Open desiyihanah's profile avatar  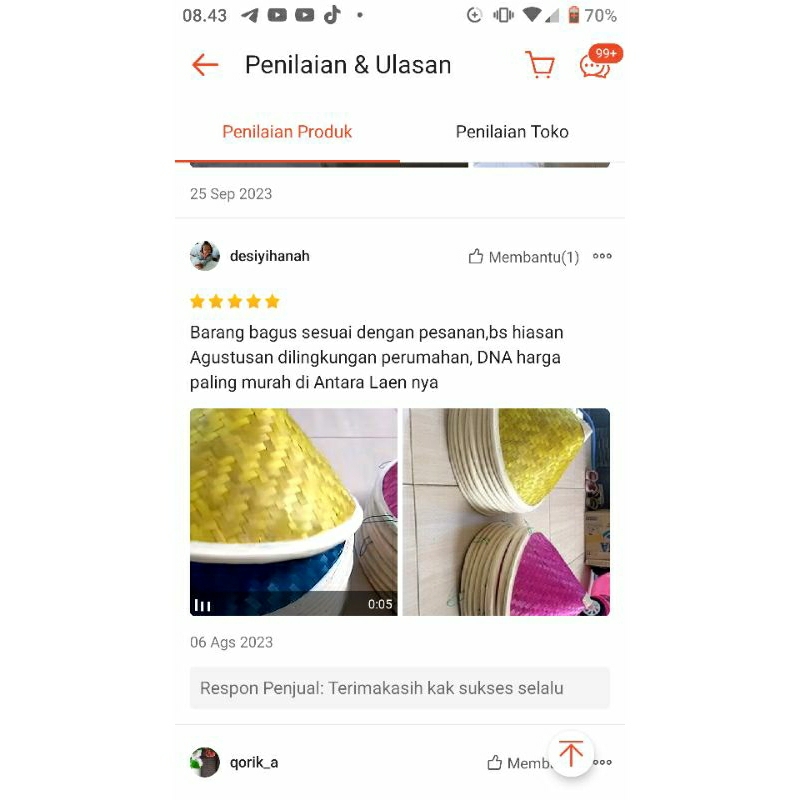205,256
